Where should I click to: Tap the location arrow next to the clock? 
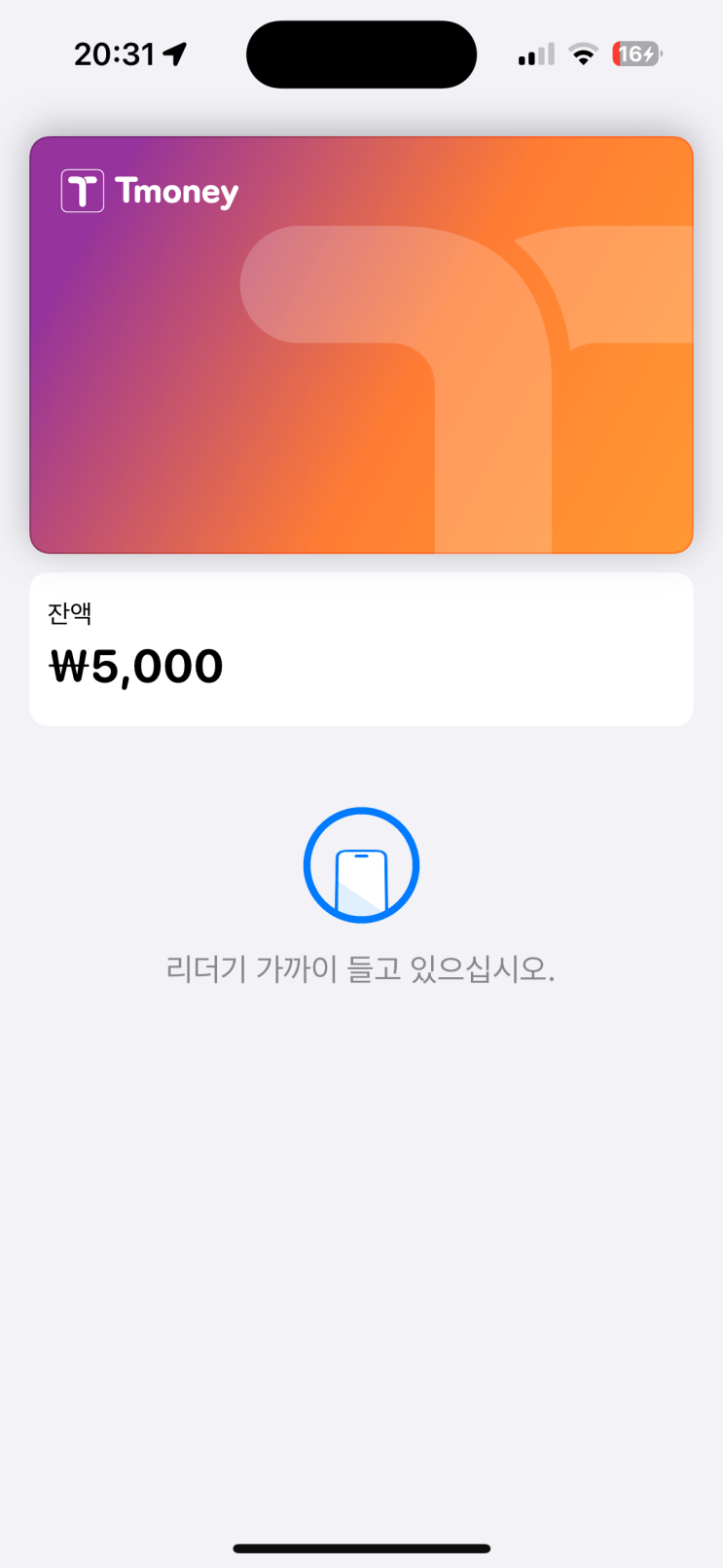click(173, 55)
